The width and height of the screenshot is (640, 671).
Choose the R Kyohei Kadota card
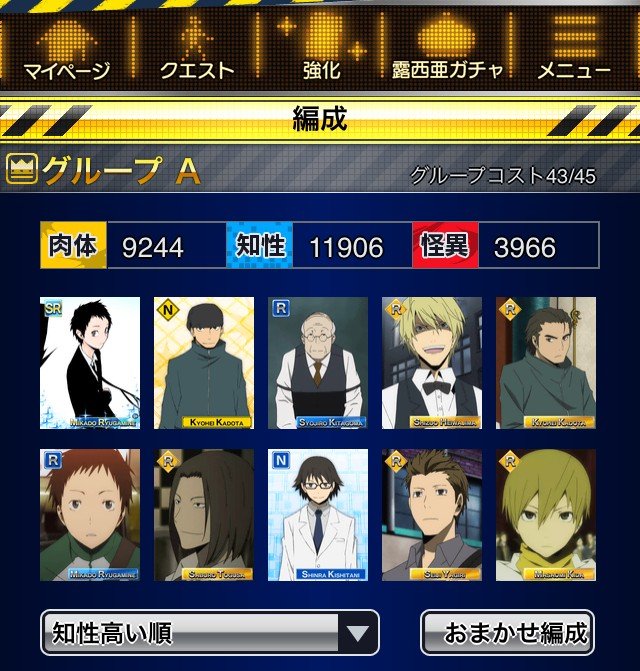(546, 363)
